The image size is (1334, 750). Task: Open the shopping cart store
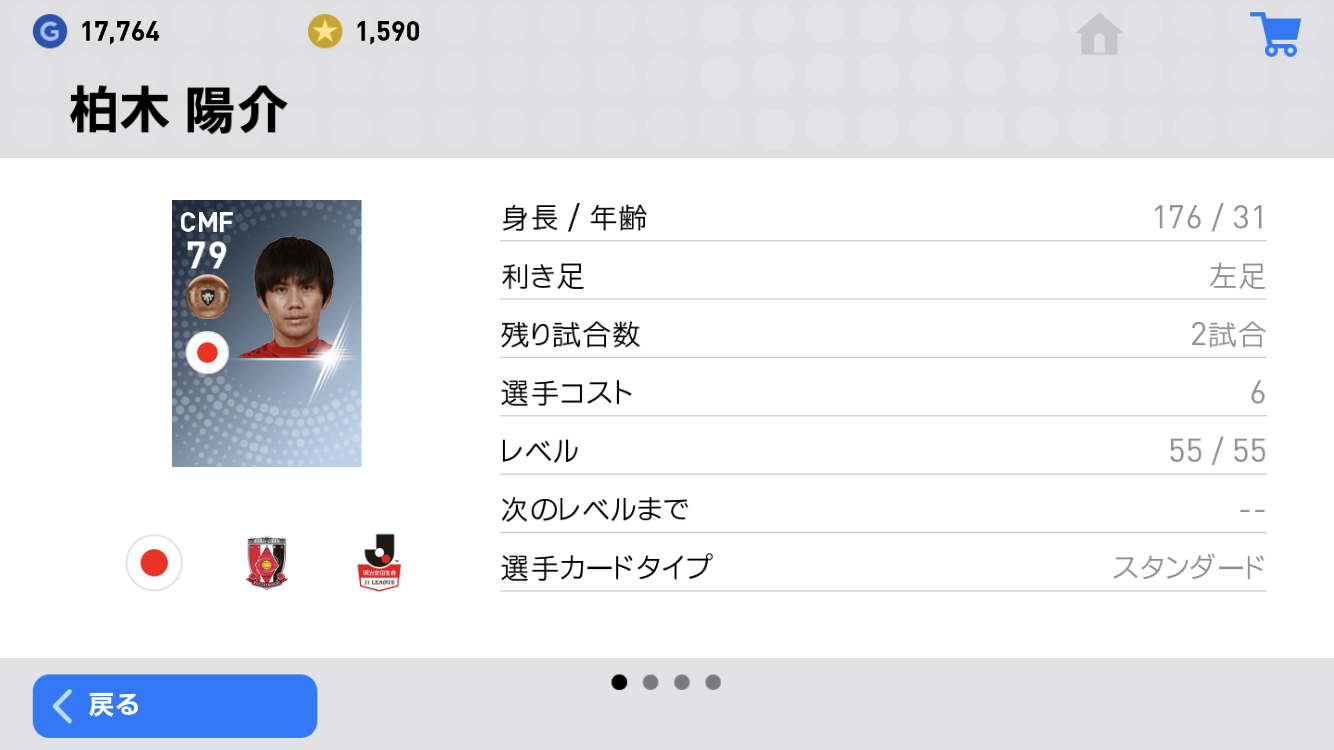(x=1274, y=35)
